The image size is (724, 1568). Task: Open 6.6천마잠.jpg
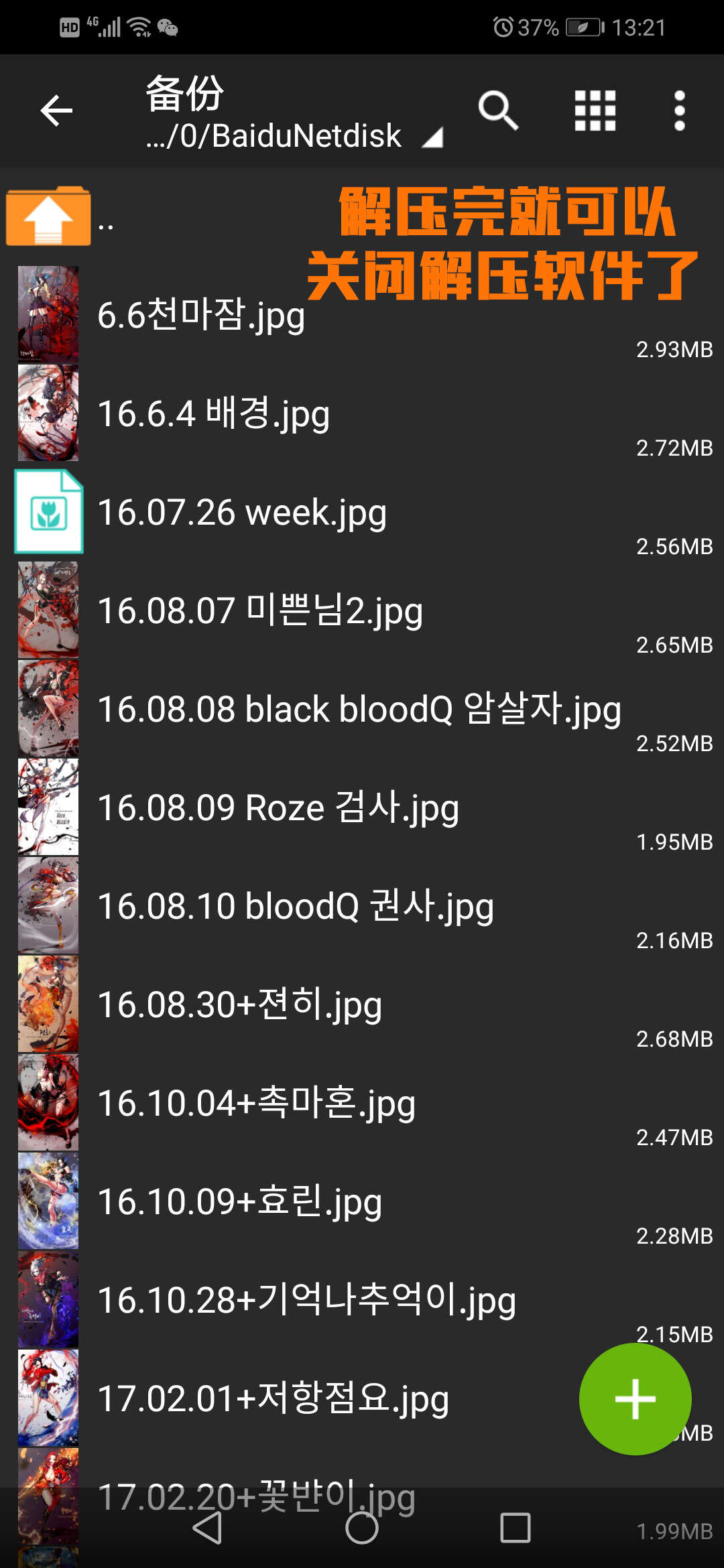coord(201,315)
